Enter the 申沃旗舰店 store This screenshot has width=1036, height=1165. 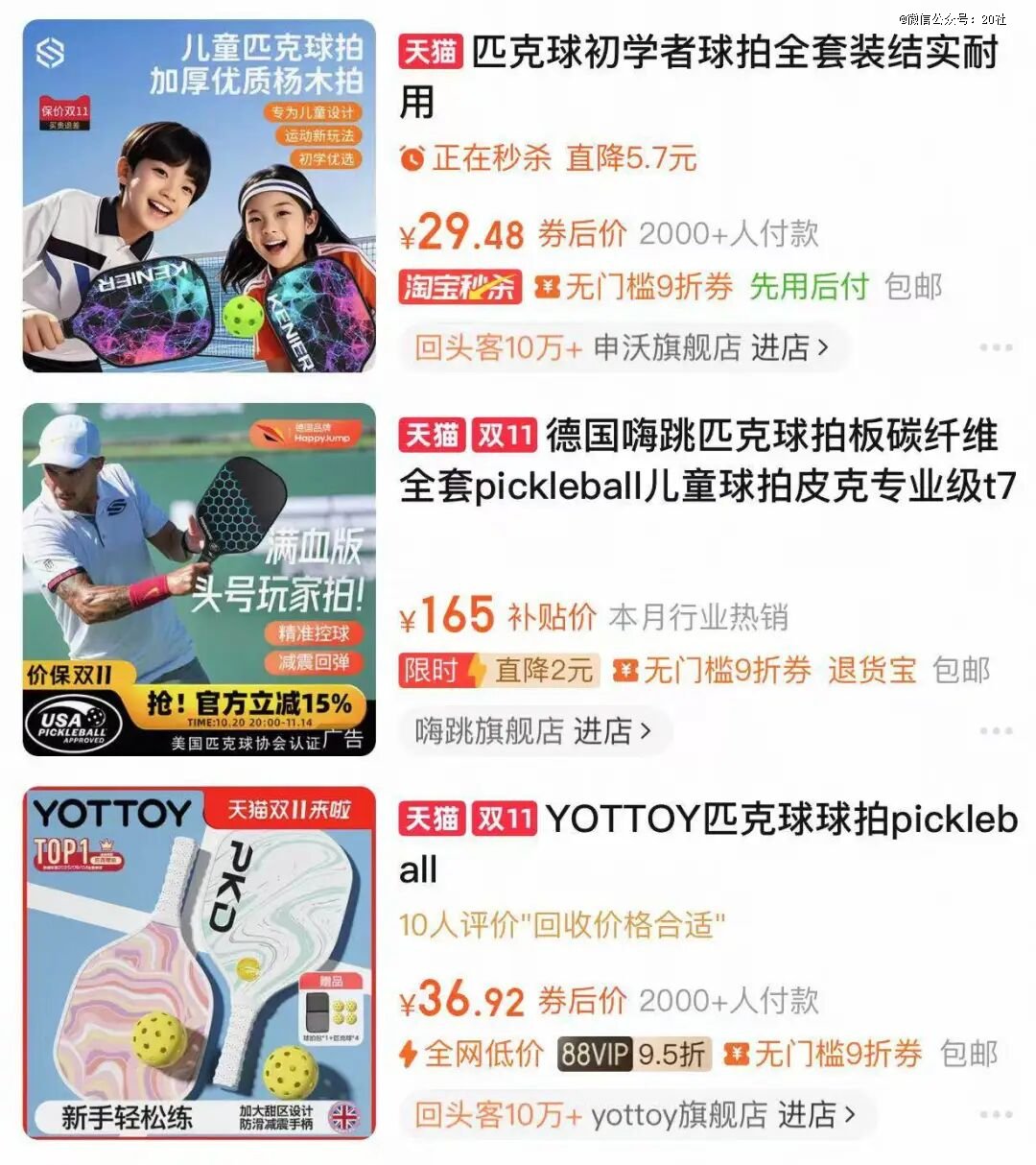[710, 347]
